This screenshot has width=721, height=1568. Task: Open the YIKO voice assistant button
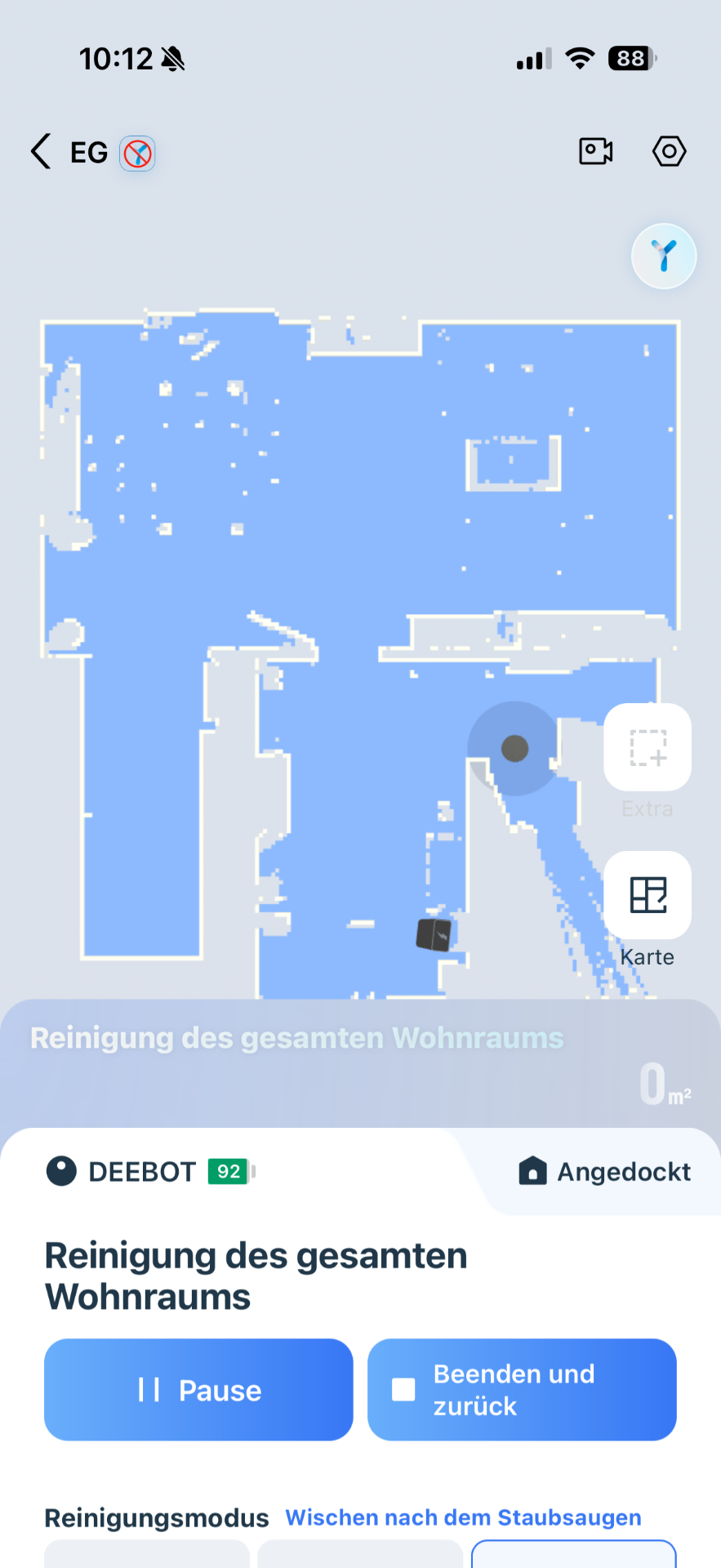664,256
